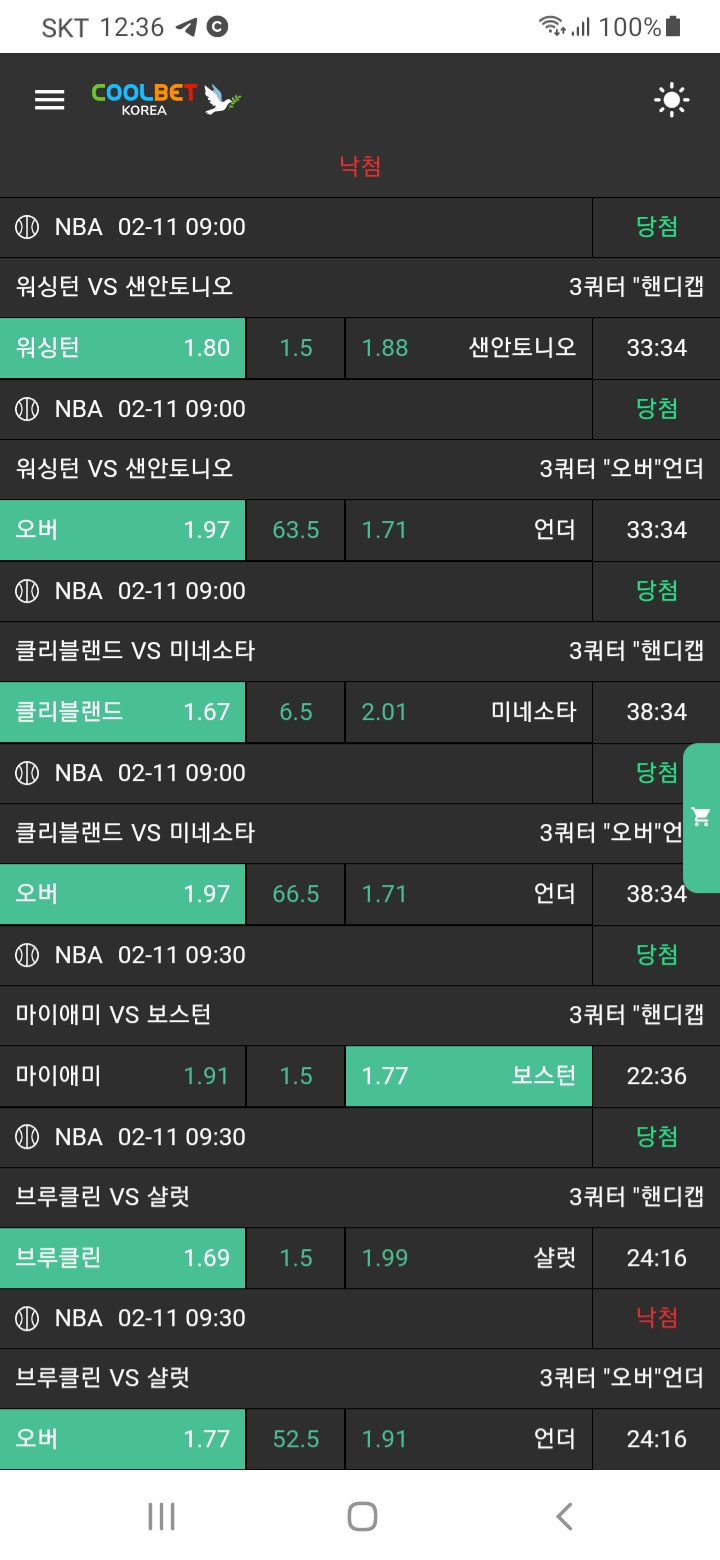Toggle the brightness theme sun icon
720x1560 pixels.
(671, 100)
